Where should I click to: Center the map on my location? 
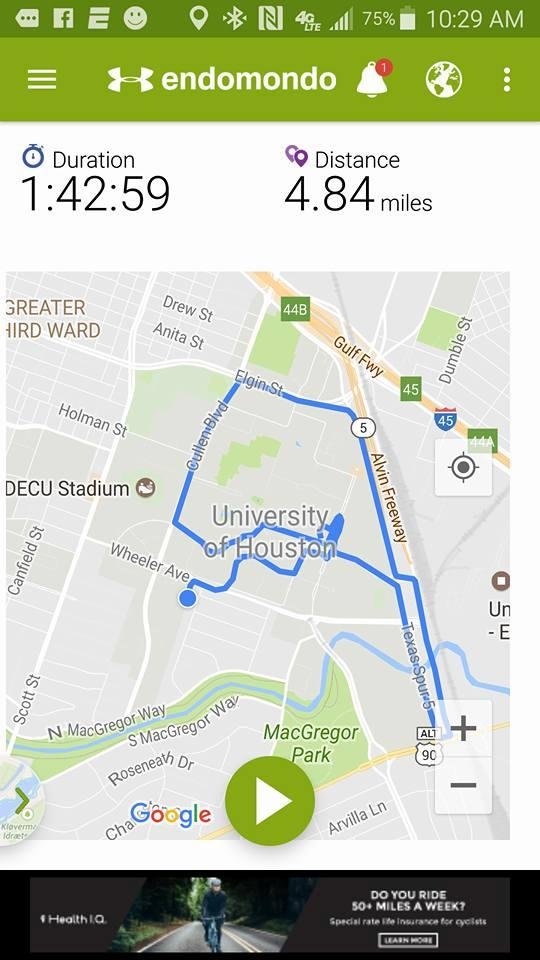click(x=463, y=468)
